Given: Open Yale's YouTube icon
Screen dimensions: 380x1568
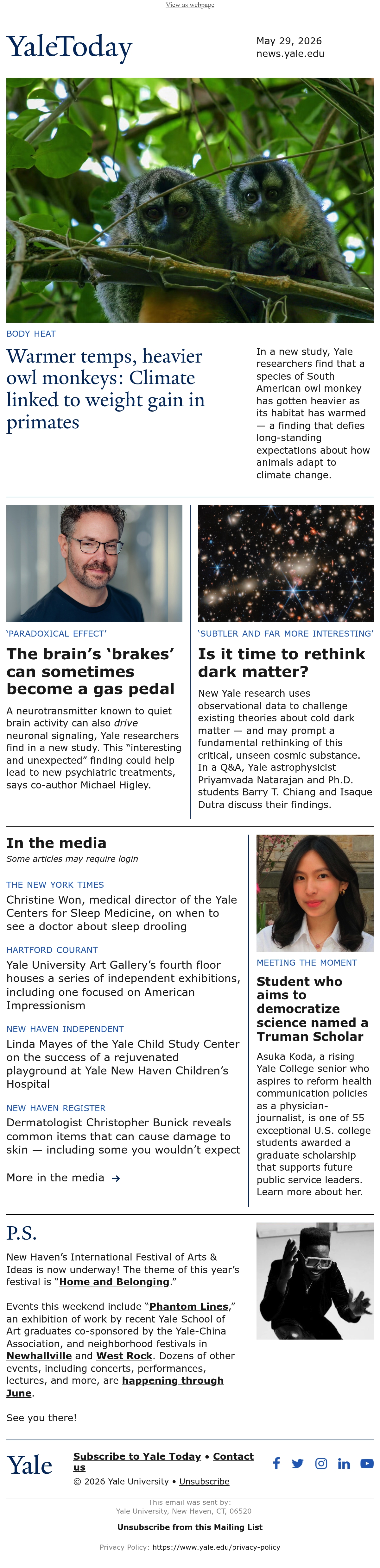Looking at the screenshot, I should pyautogui.click(x=367, y=1463).
